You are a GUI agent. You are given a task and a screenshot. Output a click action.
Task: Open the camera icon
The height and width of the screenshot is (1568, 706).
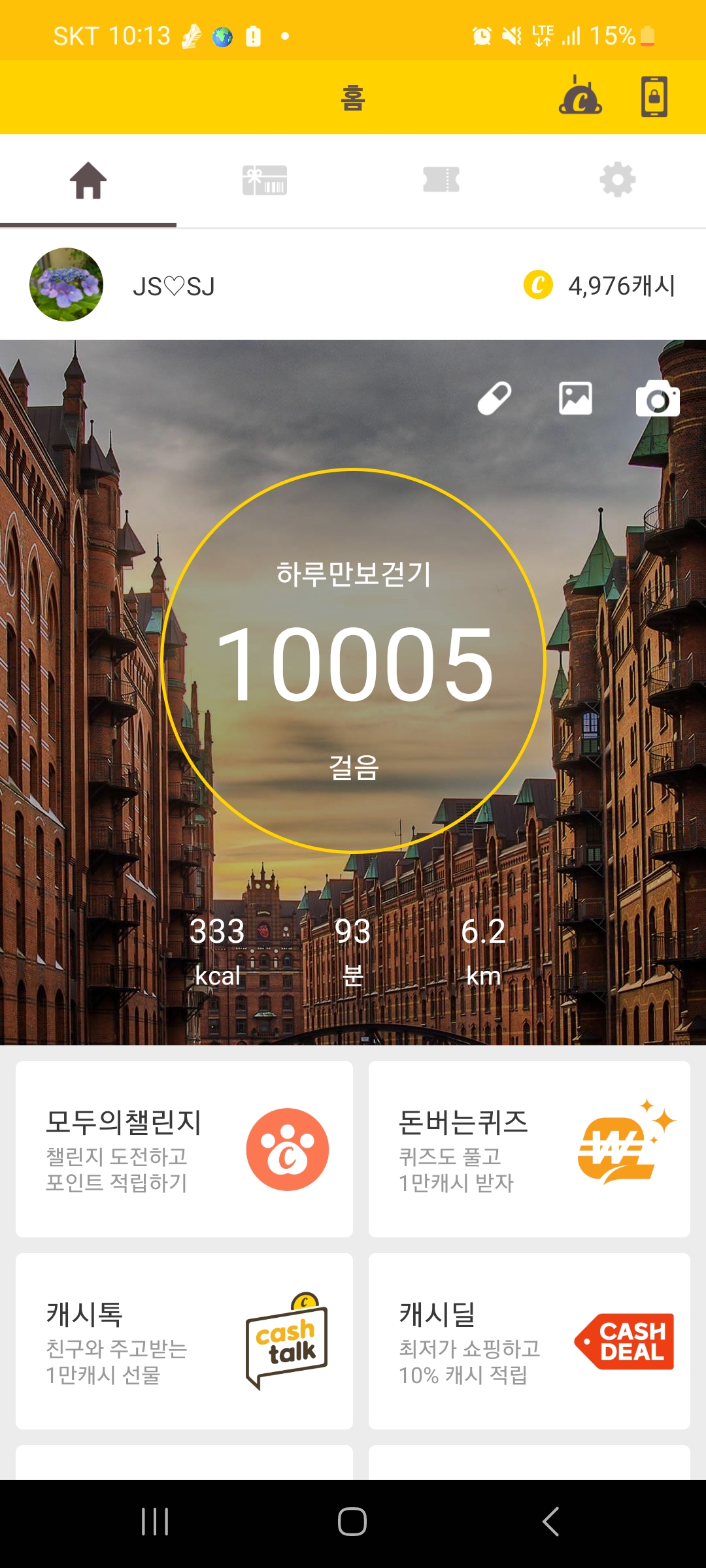point(657,398)
